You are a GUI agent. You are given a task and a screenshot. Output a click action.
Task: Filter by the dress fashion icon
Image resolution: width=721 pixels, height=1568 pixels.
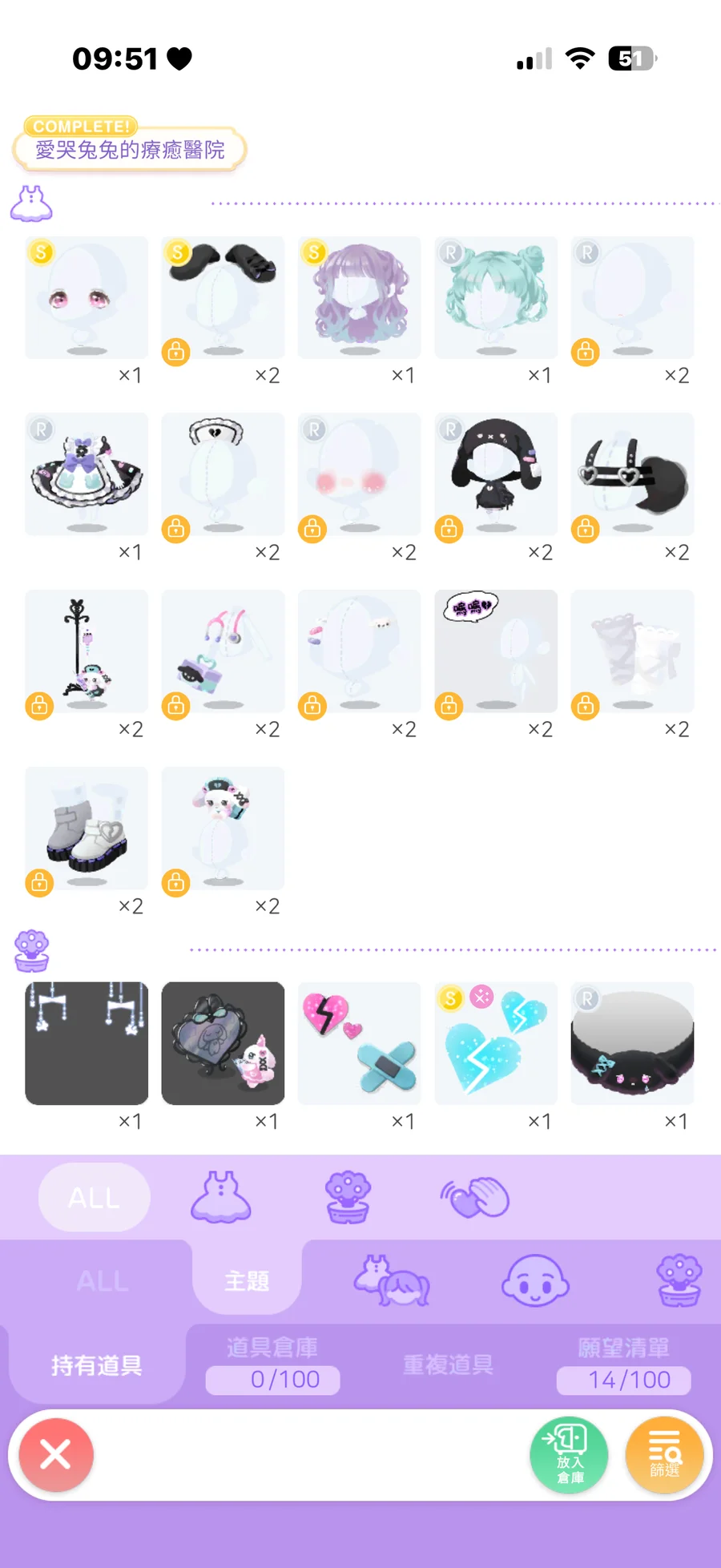(x=220, y=1197)
